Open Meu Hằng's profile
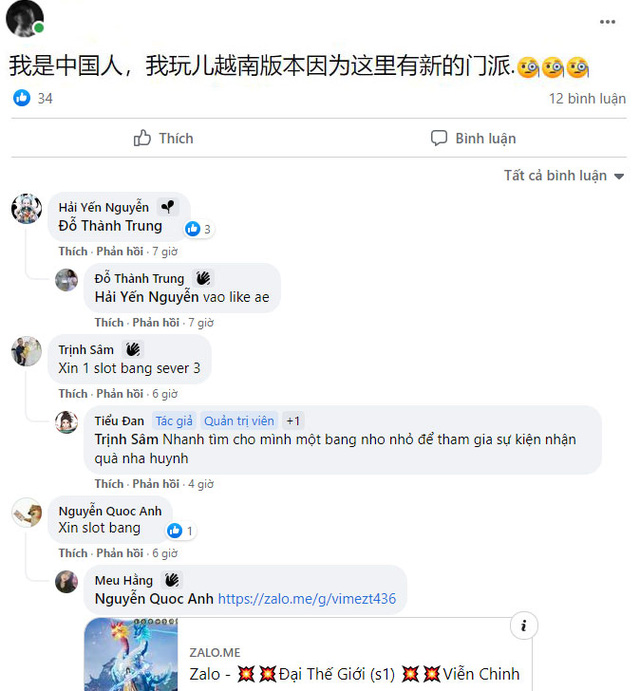The height and width of the screenshot is (691, 640). point(123,580)
